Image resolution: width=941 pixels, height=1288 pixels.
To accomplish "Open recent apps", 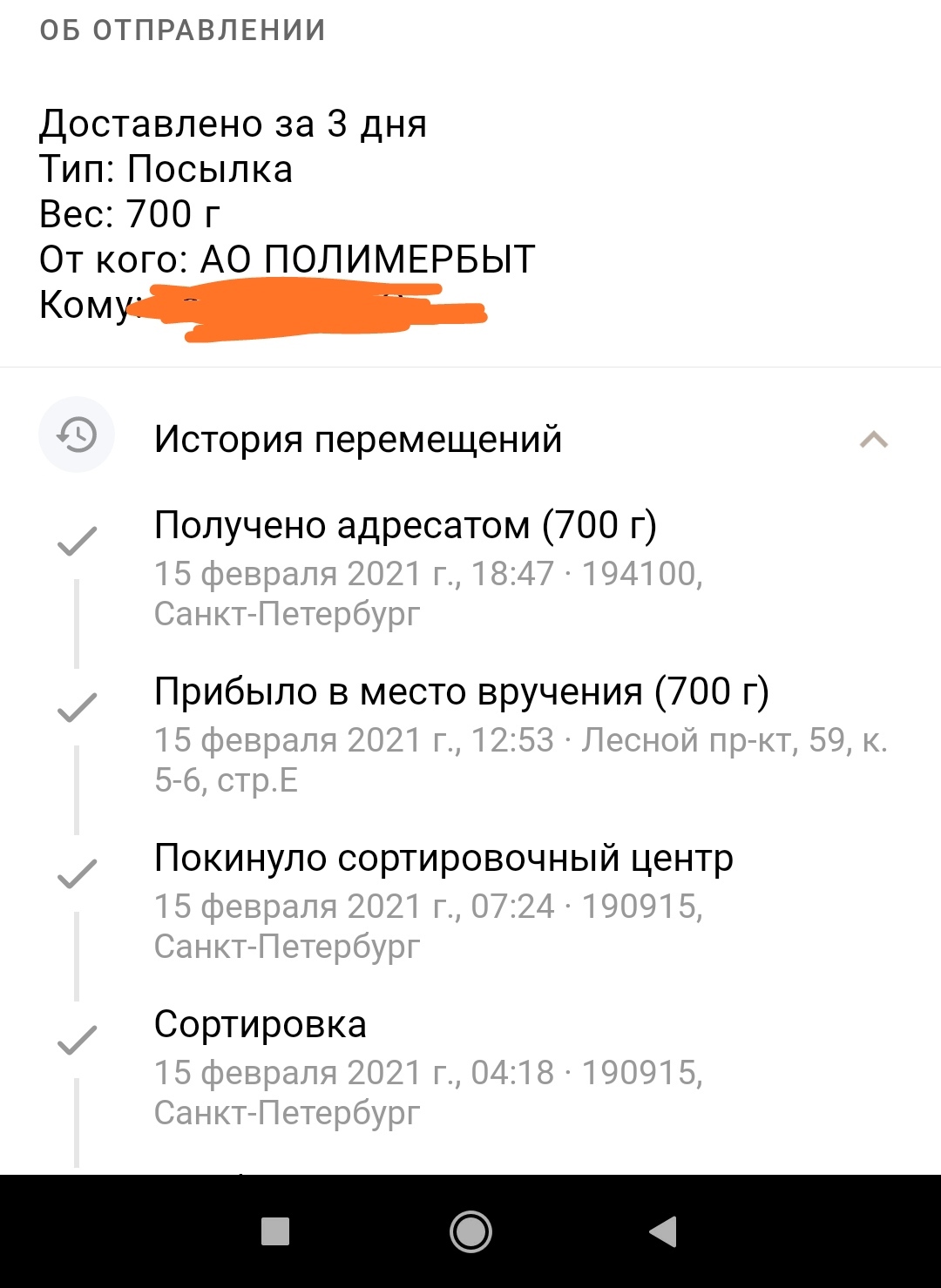I will tap(275, 1231).
